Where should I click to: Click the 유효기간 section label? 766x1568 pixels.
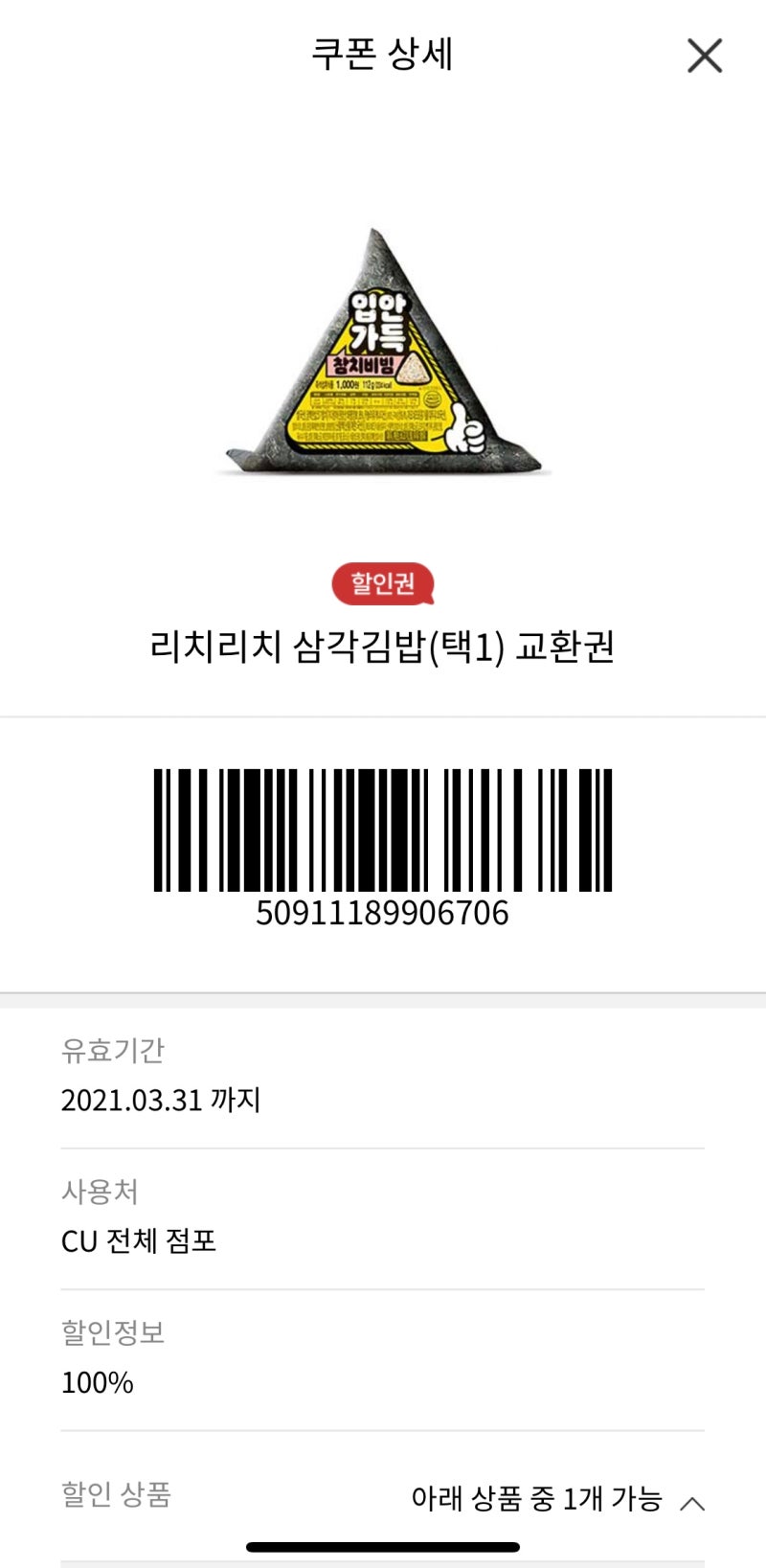112,1050
